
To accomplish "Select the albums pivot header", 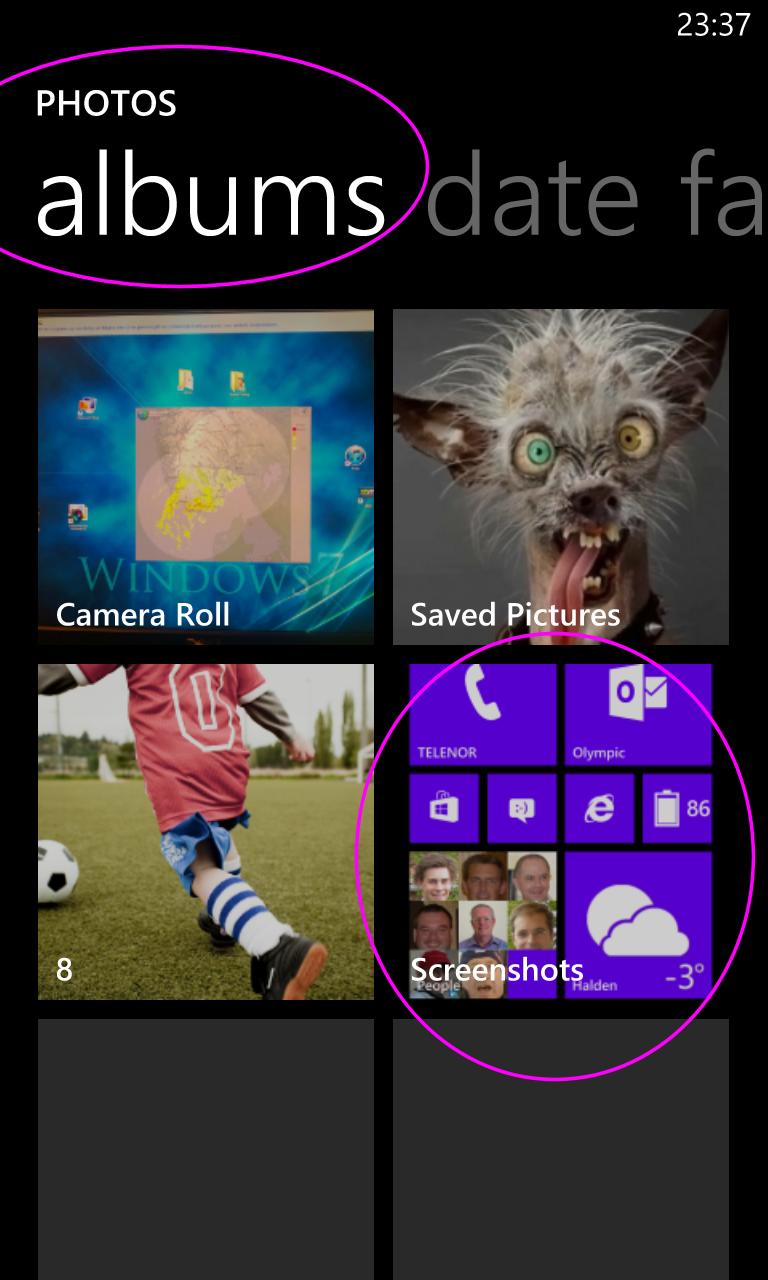I will 210,199.
